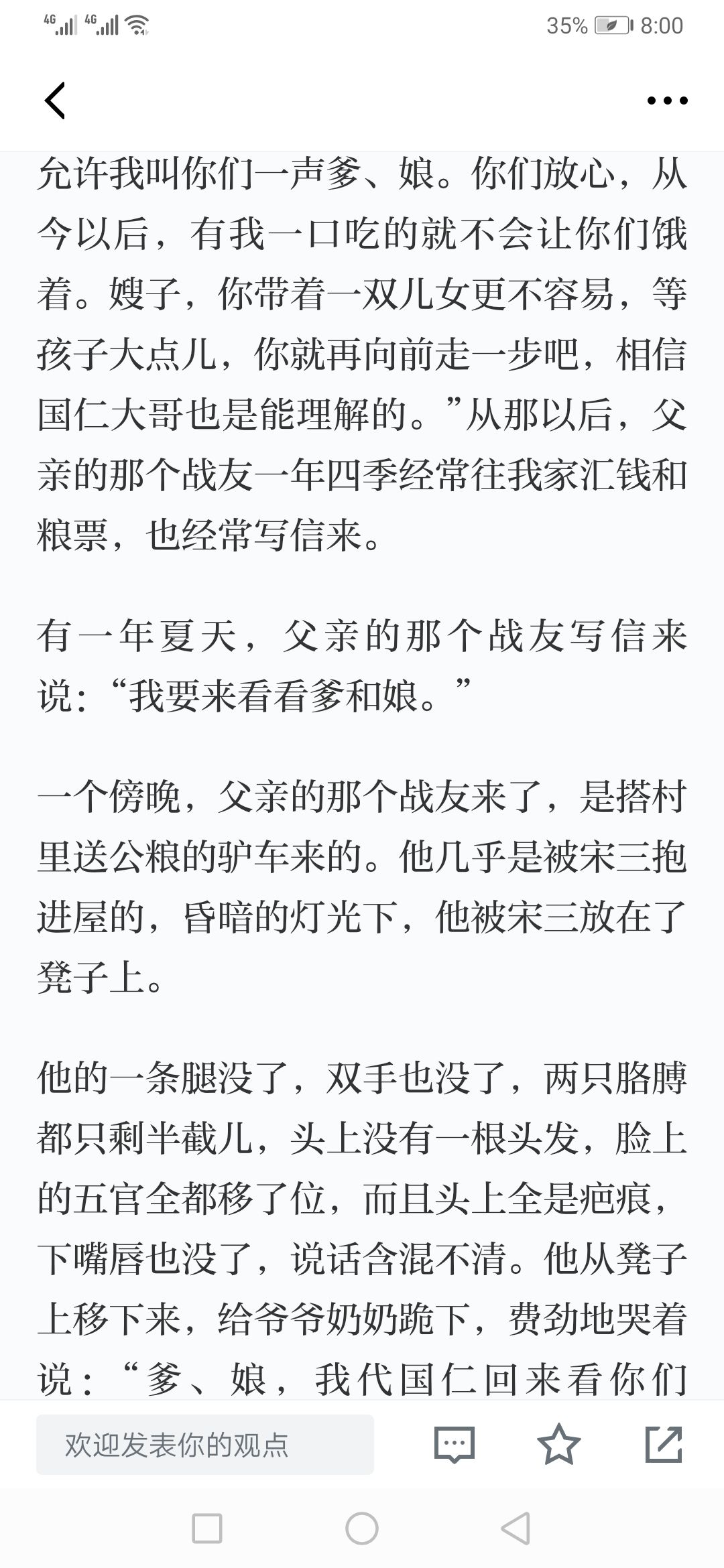Go back using the top-left arrow
724x1568 pixels.
click(55, 101)
